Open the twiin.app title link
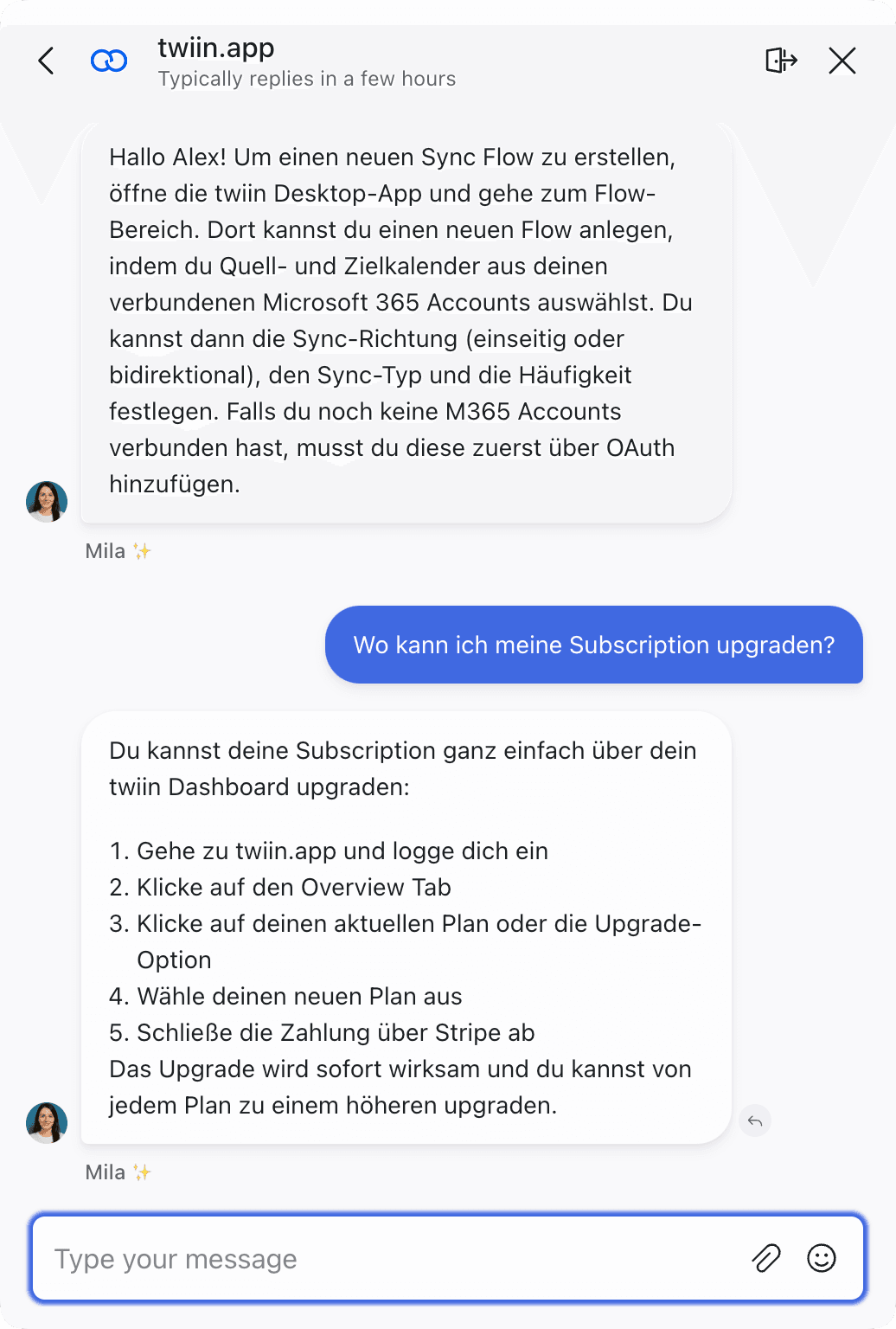This screenshot has width=896, height=1329. coord(215,48)
